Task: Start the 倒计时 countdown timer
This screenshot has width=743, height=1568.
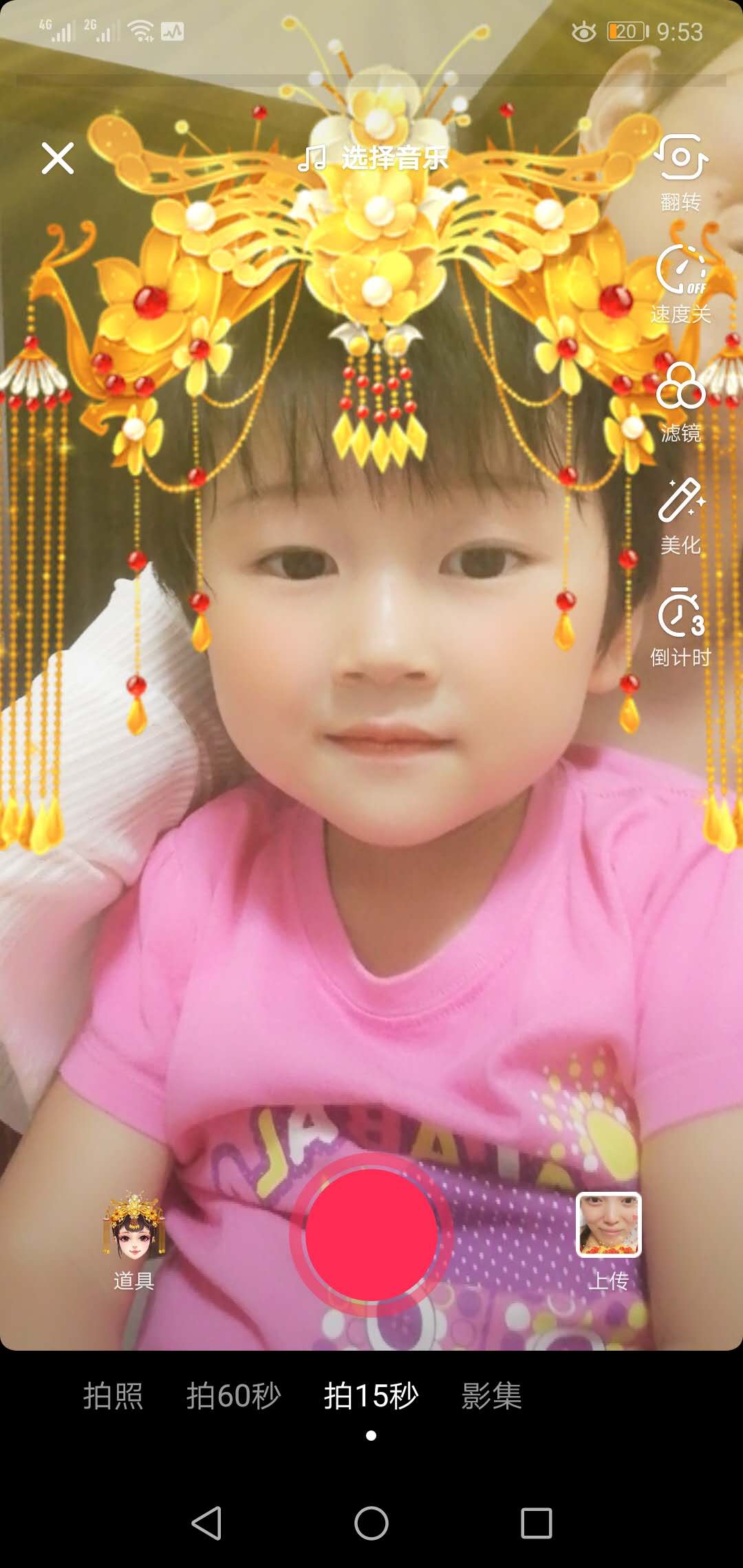Action: pos(680,627)
